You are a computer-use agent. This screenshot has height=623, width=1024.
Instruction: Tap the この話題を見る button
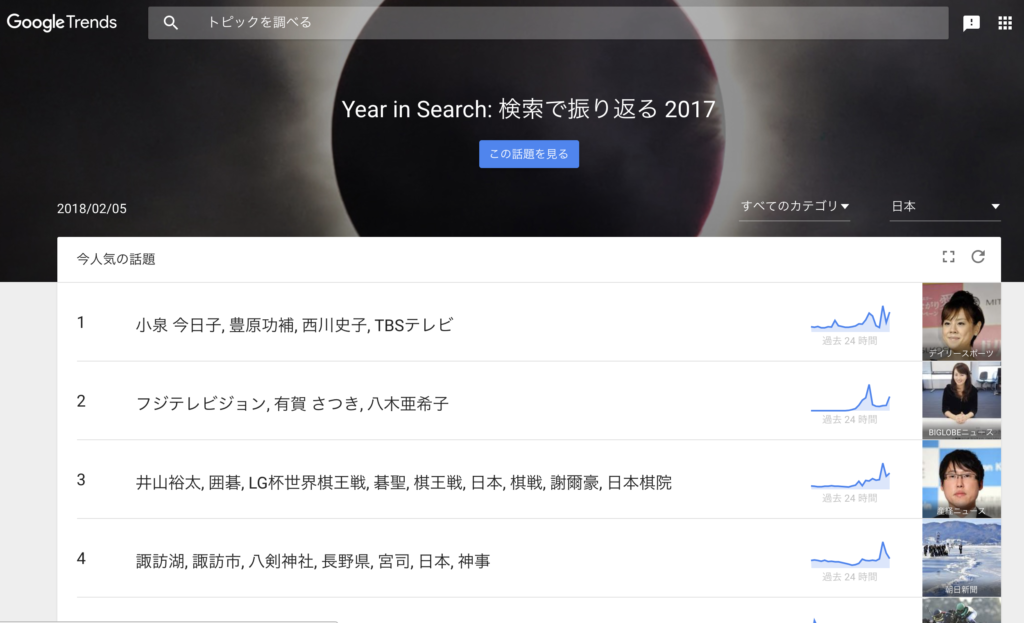(x=529, y=154)
